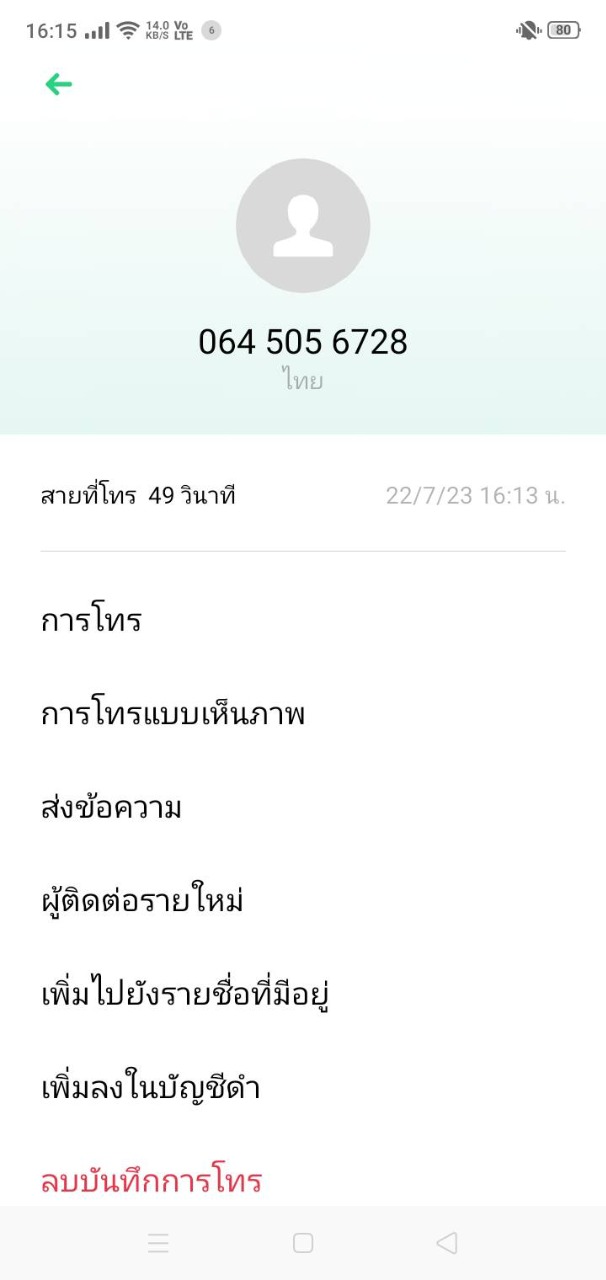Tap ส่งข้อความ to send a message
Viewport: 606px width, 1280px height.
coord(111,808)
